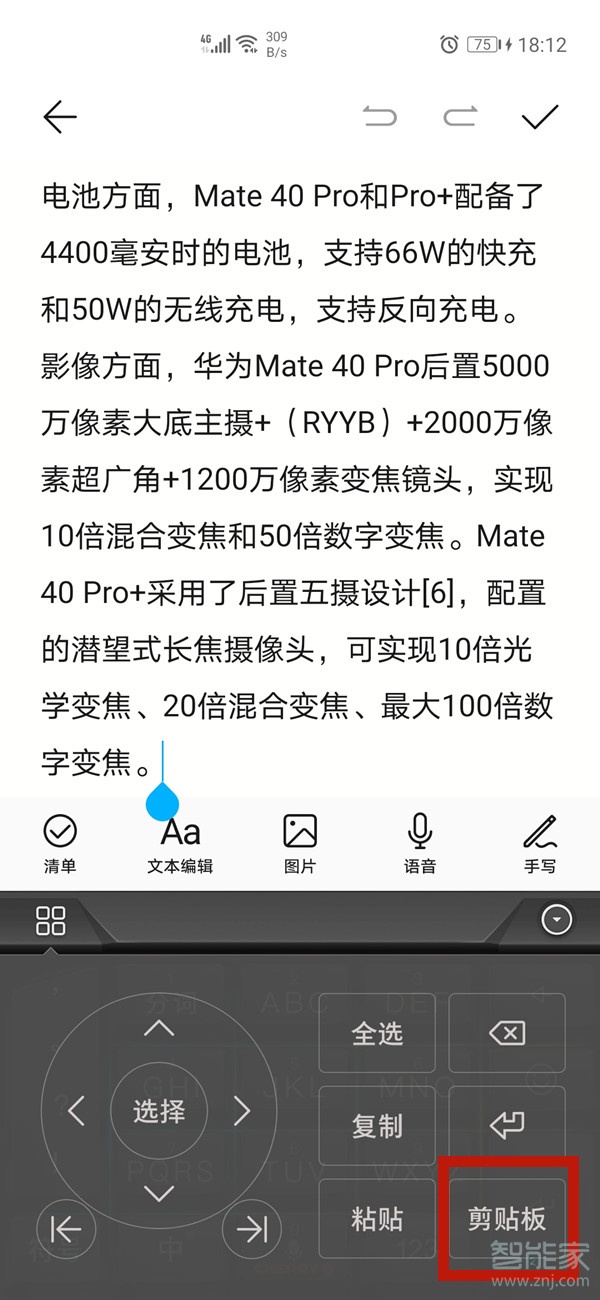Image resolution: width=600 pixels, height=1300 pixels.
Task: Switch to 手写 handwriting mode
Action: tap(540, 843)
